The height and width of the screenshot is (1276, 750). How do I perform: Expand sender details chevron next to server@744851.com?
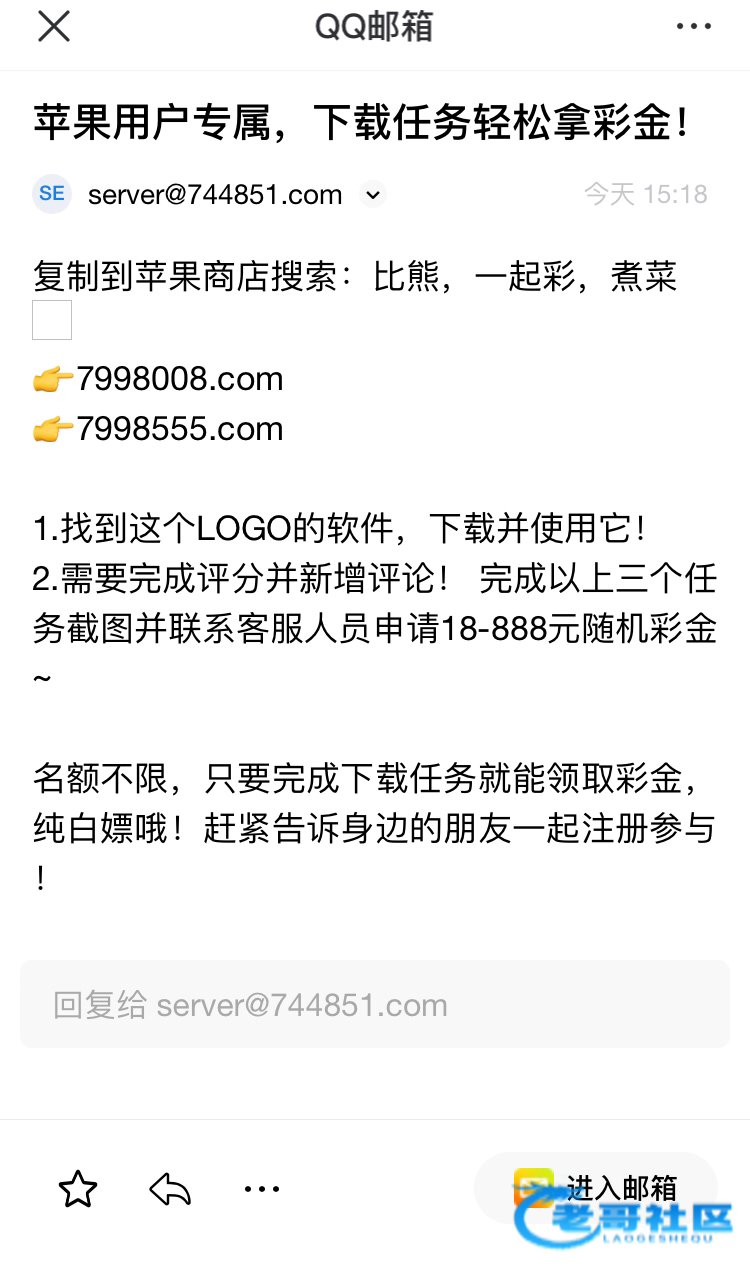click(373, 195)
